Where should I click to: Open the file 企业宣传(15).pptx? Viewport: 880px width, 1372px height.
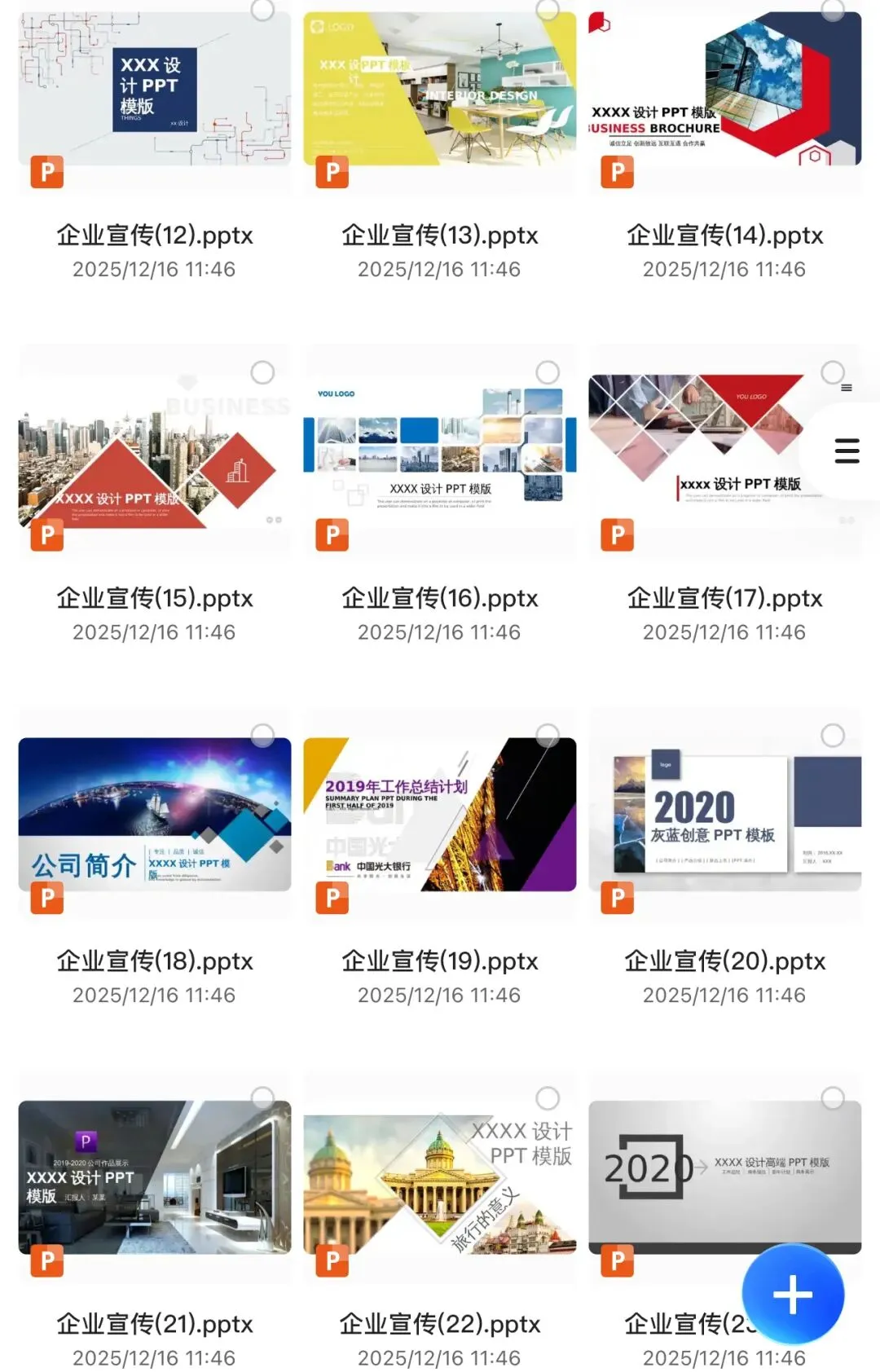tap(154, 452)
